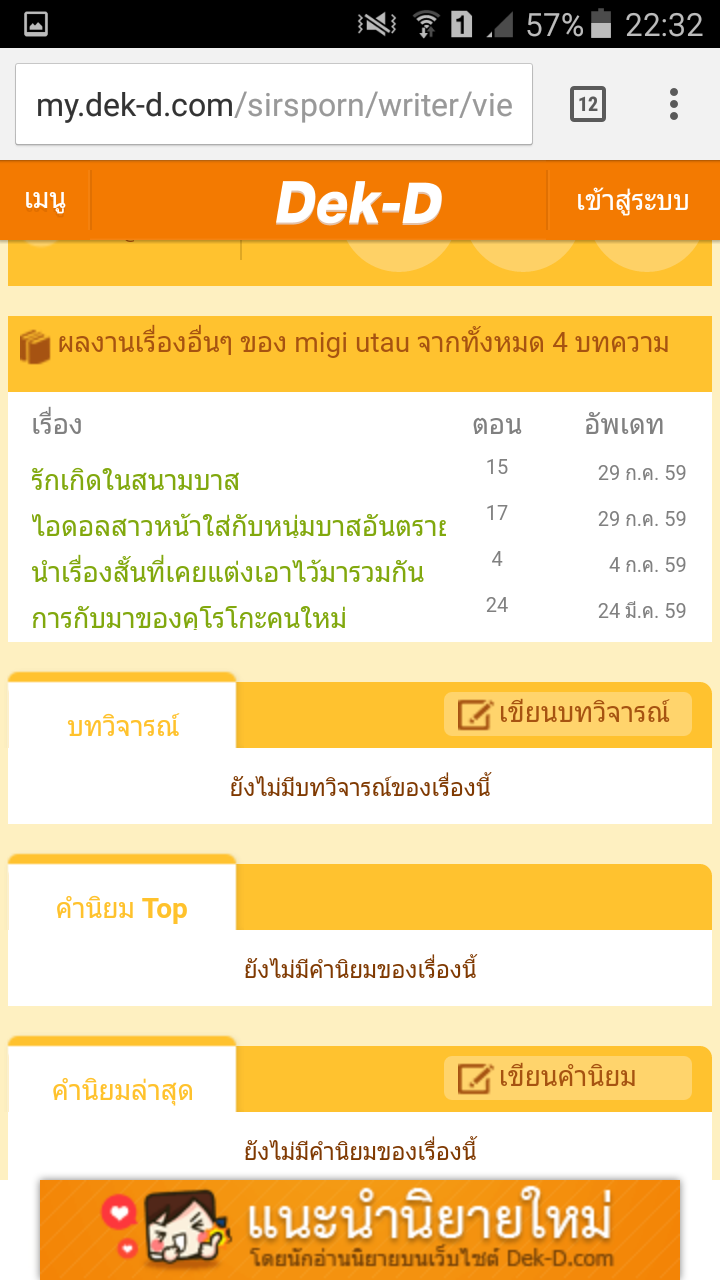
Task: Tap the my.dek-d.com address bar
Action: point(274,105)
